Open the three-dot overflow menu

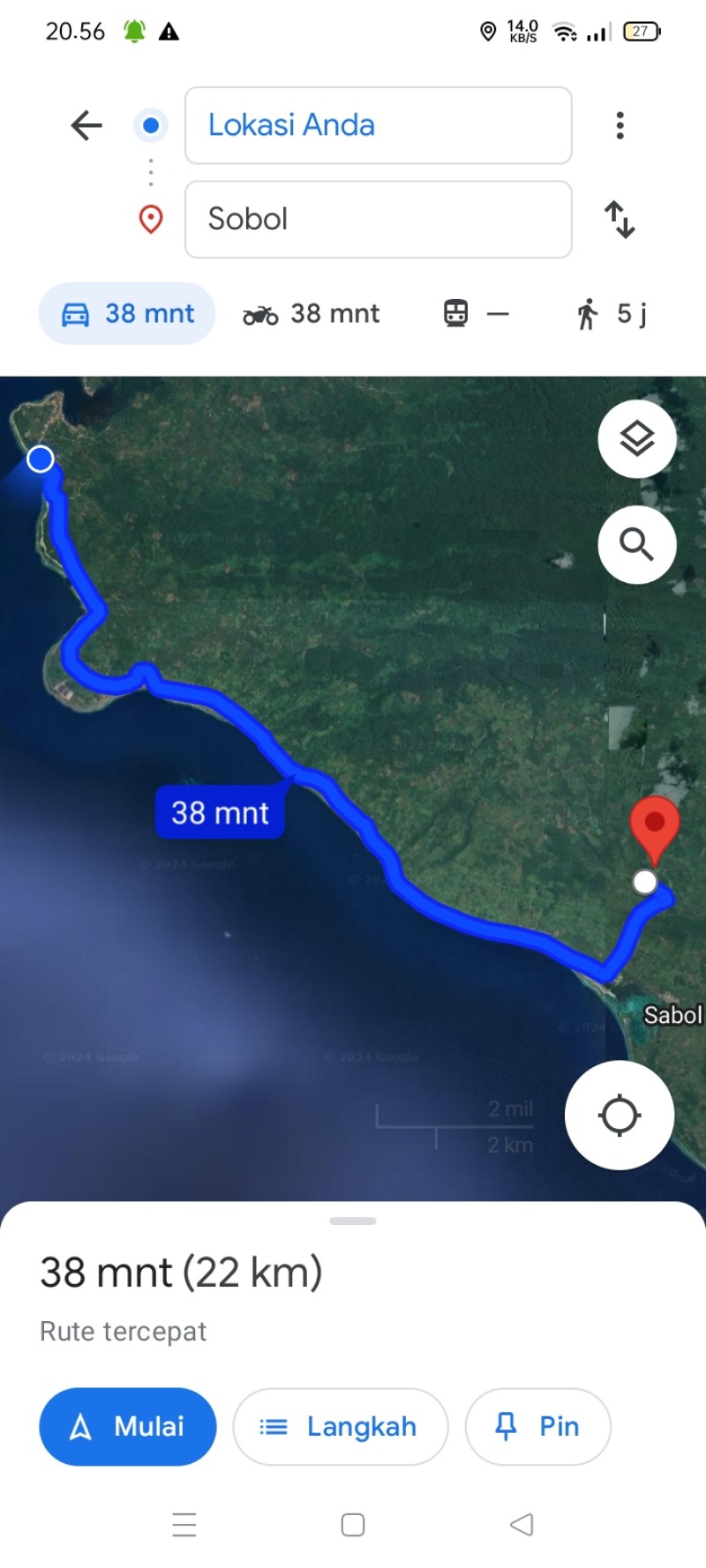pyautogui.click(x=620, y=125)
